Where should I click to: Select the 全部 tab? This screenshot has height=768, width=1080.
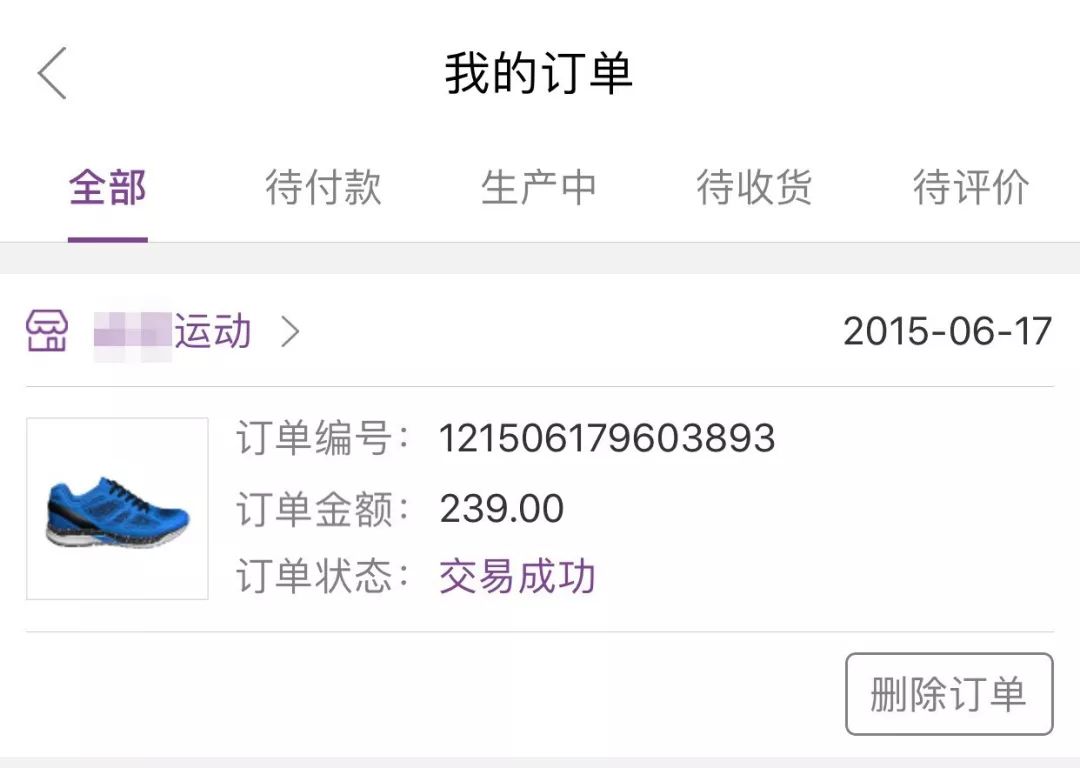click(x=107, y=187)
